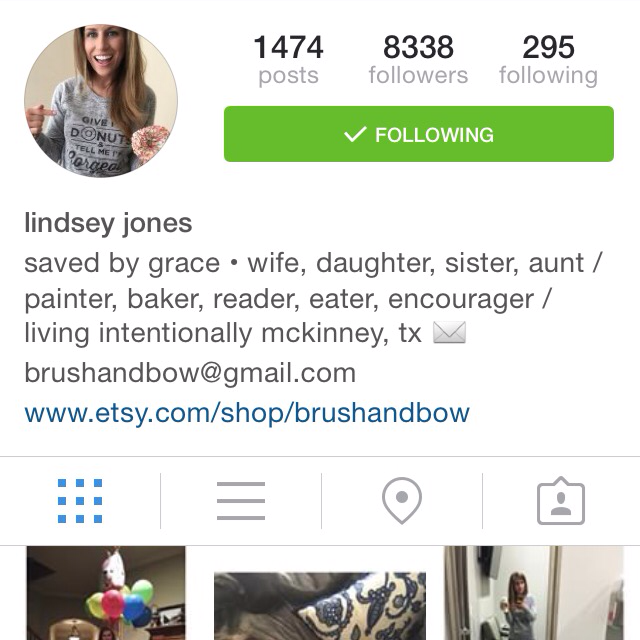The image size is (640, 640).
Task: View the 8338 followers list
Action: 418,60
